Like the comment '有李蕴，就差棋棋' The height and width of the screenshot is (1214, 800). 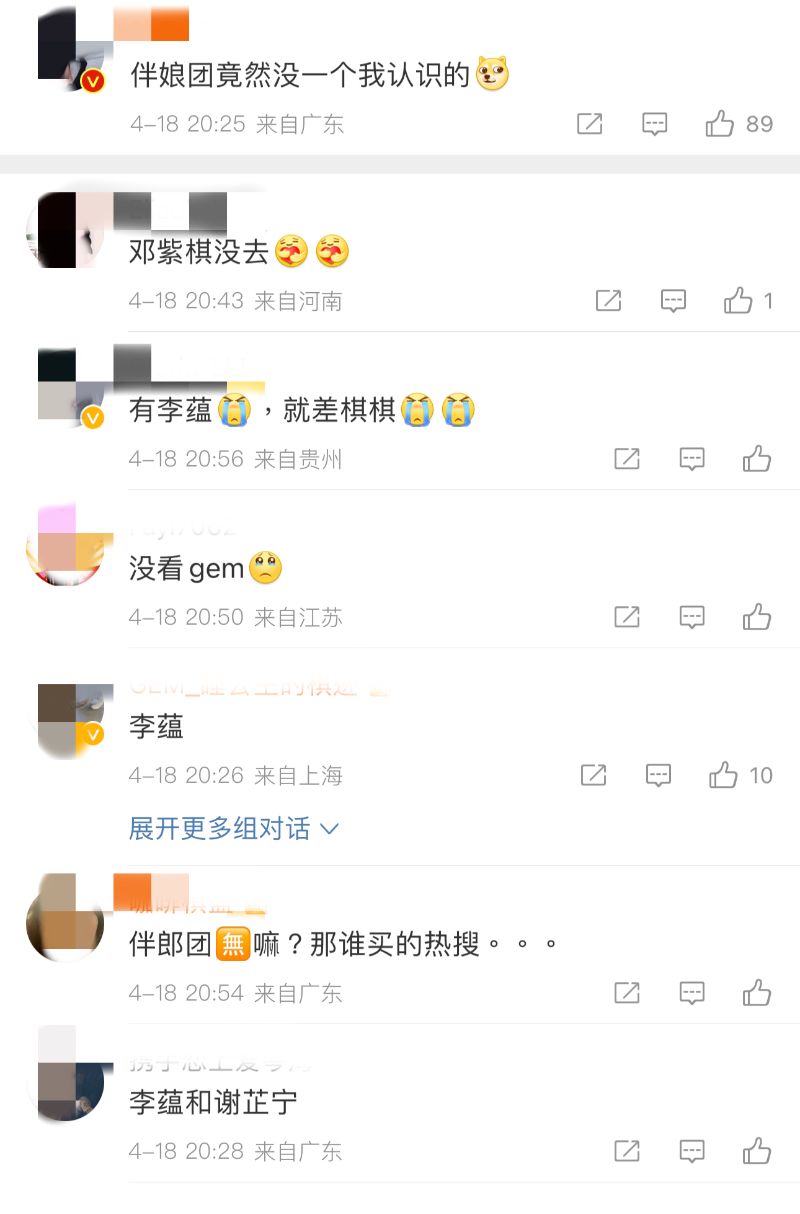tap(757, 459)
